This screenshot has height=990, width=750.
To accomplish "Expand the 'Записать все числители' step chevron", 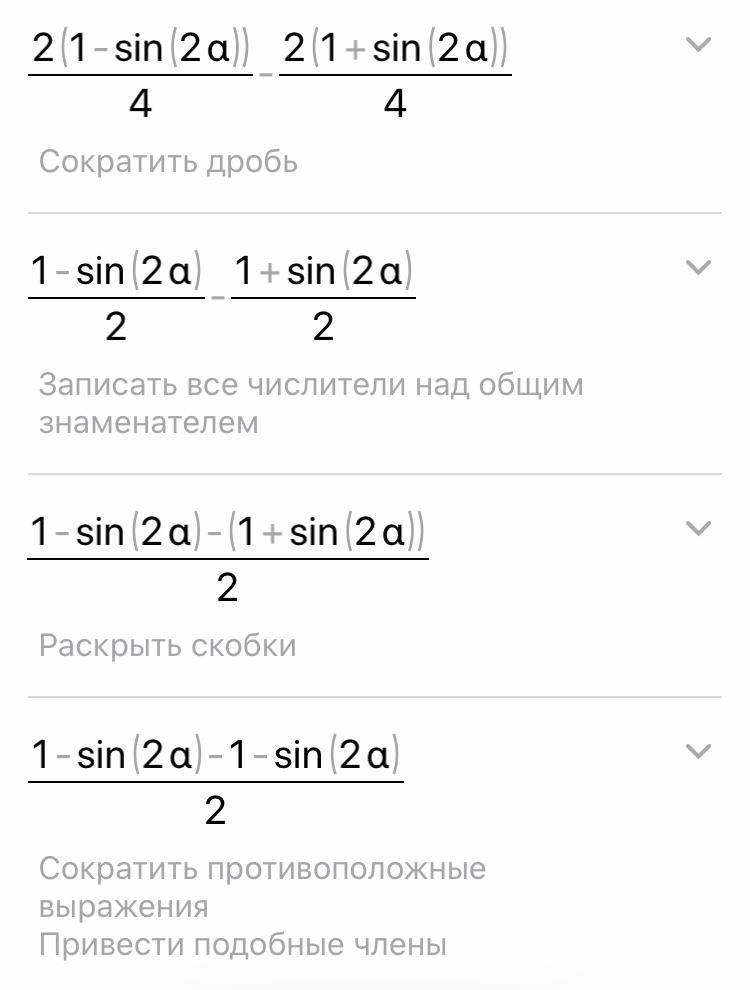I will click(x=697, y=267).
